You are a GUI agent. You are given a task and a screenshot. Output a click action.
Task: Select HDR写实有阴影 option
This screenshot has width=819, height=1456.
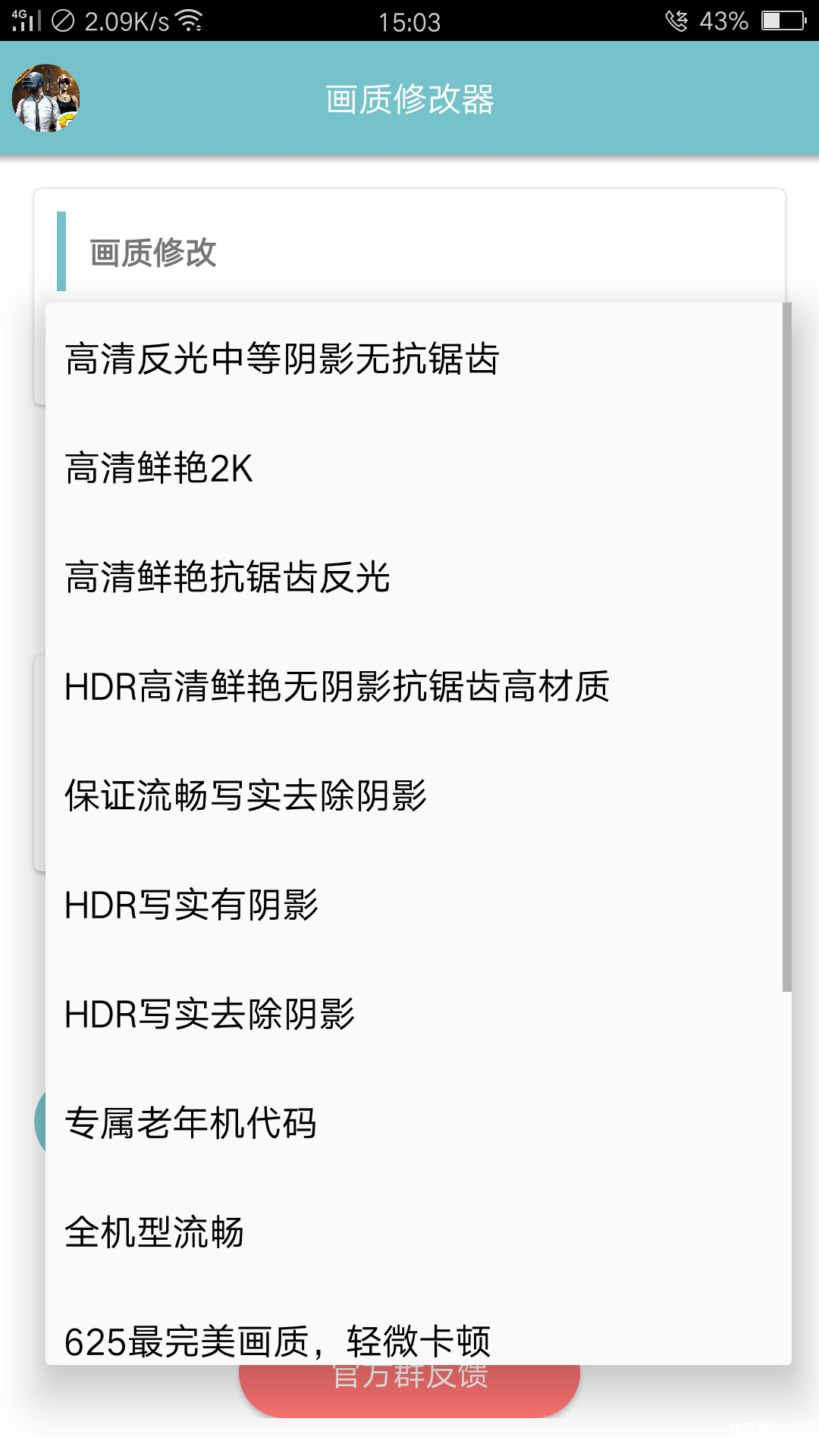(192, 905)
